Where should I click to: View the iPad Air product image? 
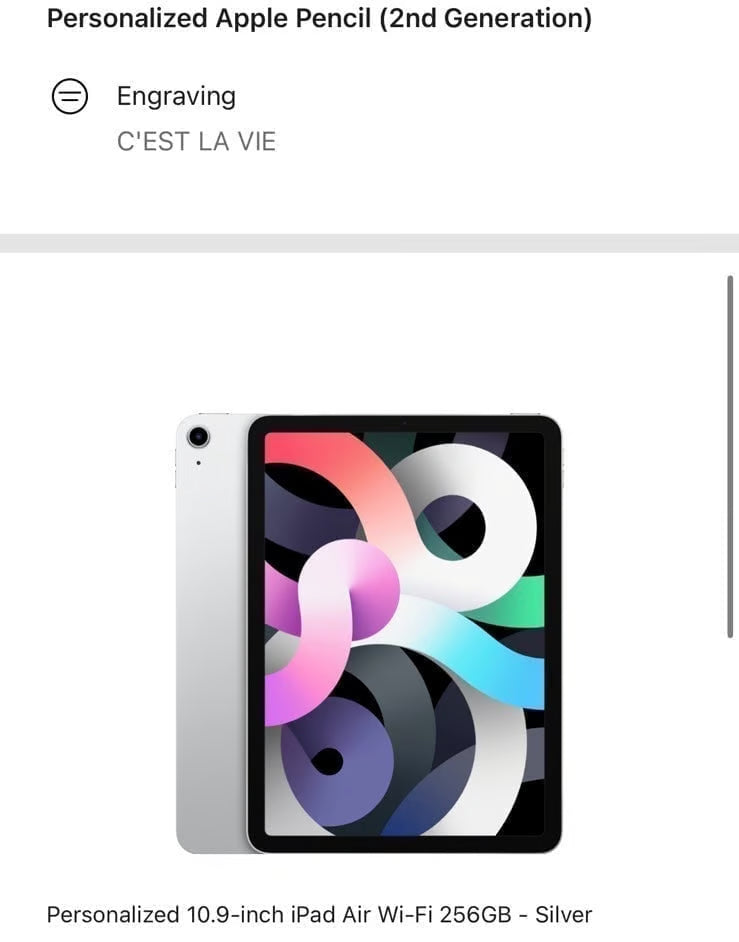coord(369,630)
